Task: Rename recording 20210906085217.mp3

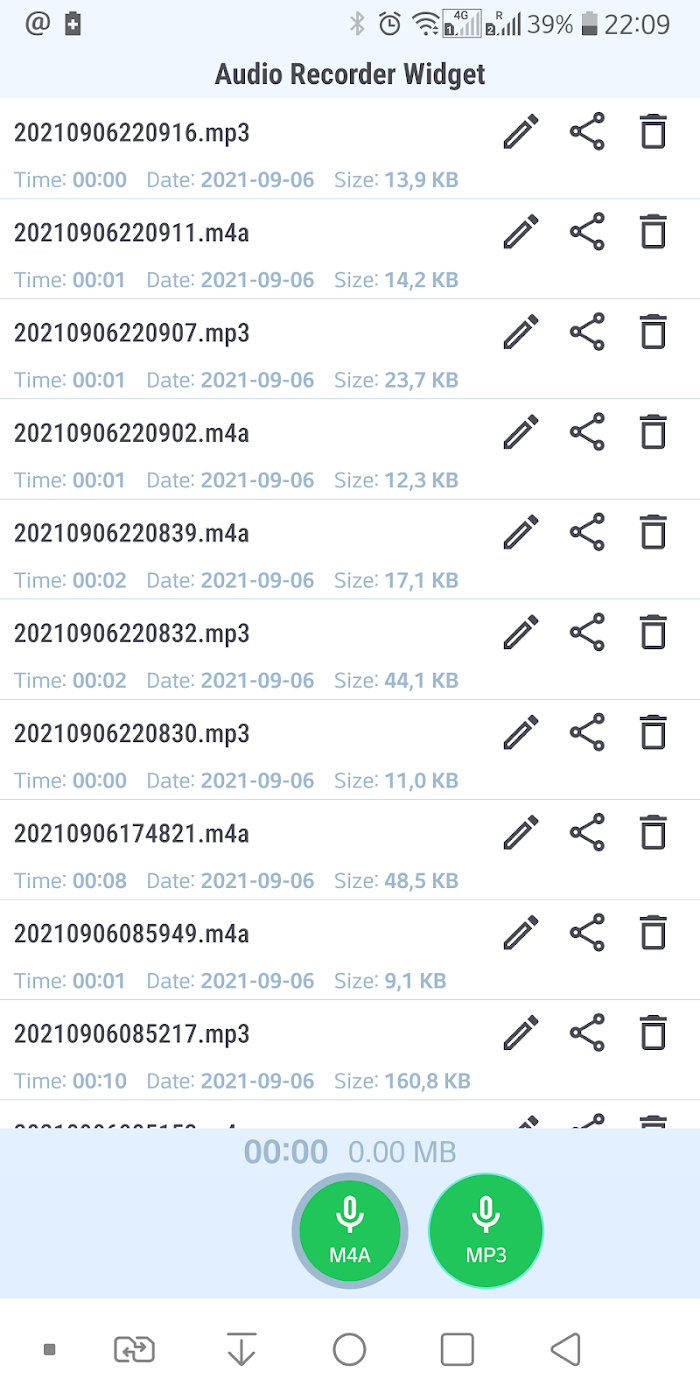Action: [x=521, y=1032]
